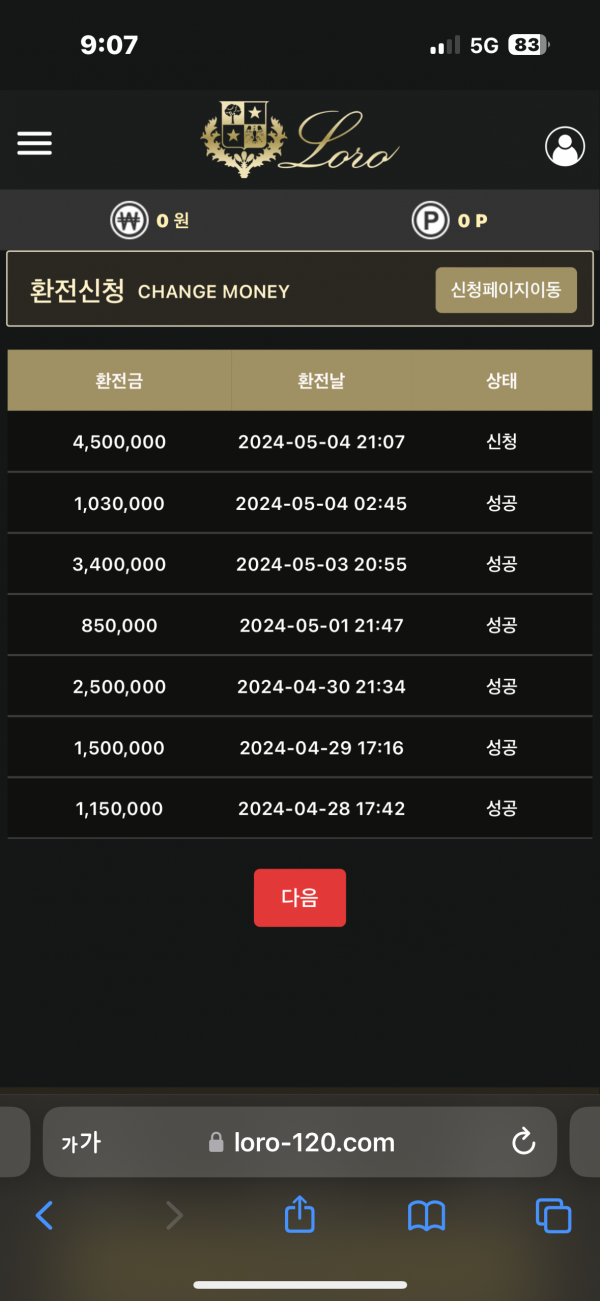Image resolution: width=600 pixels, height=1301 pixels.
Task: Go back in Safari
Action: [x=44, y=1215]
